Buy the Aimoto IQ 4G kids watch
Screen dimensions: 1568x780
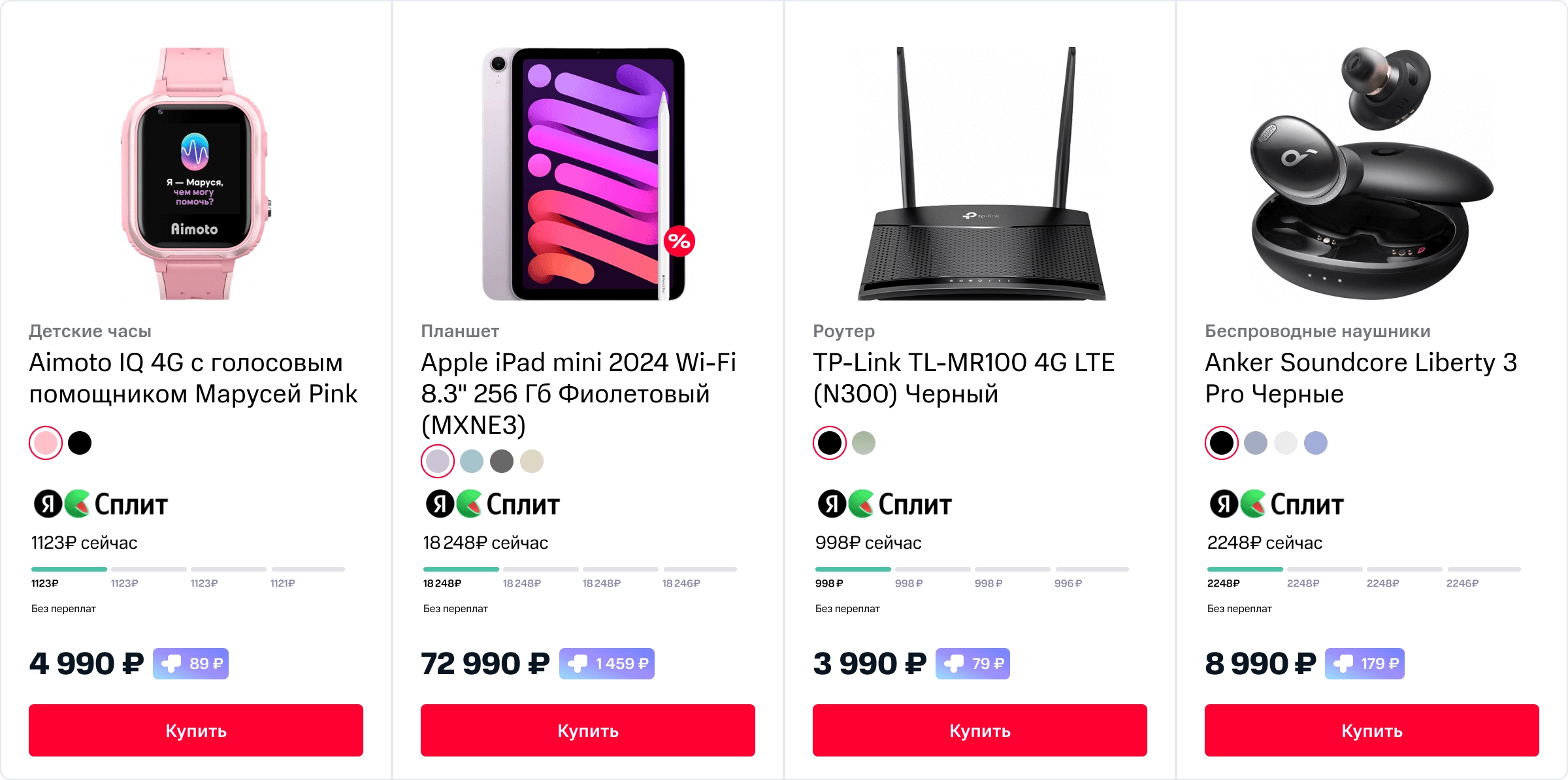coord(196,730)
